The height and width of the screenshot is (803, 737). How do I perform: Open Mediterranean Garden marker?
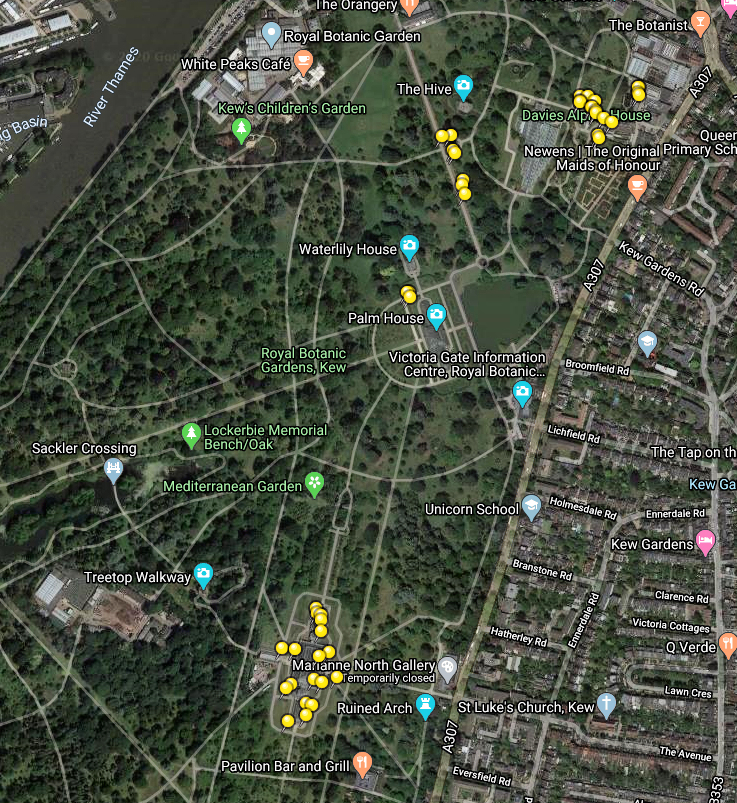tap(315, 484)
